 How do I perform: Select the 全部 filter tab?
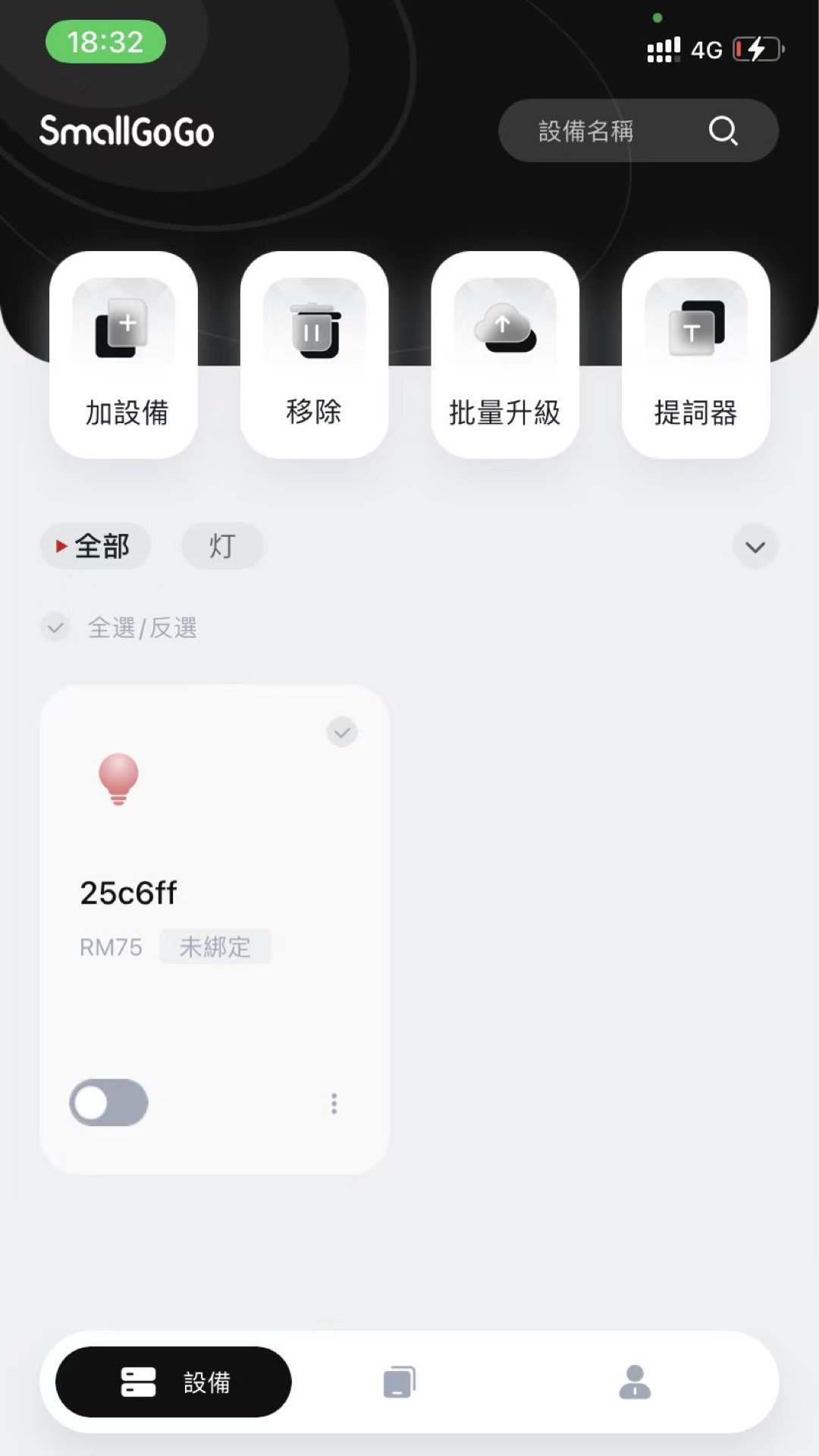(95, 545)
